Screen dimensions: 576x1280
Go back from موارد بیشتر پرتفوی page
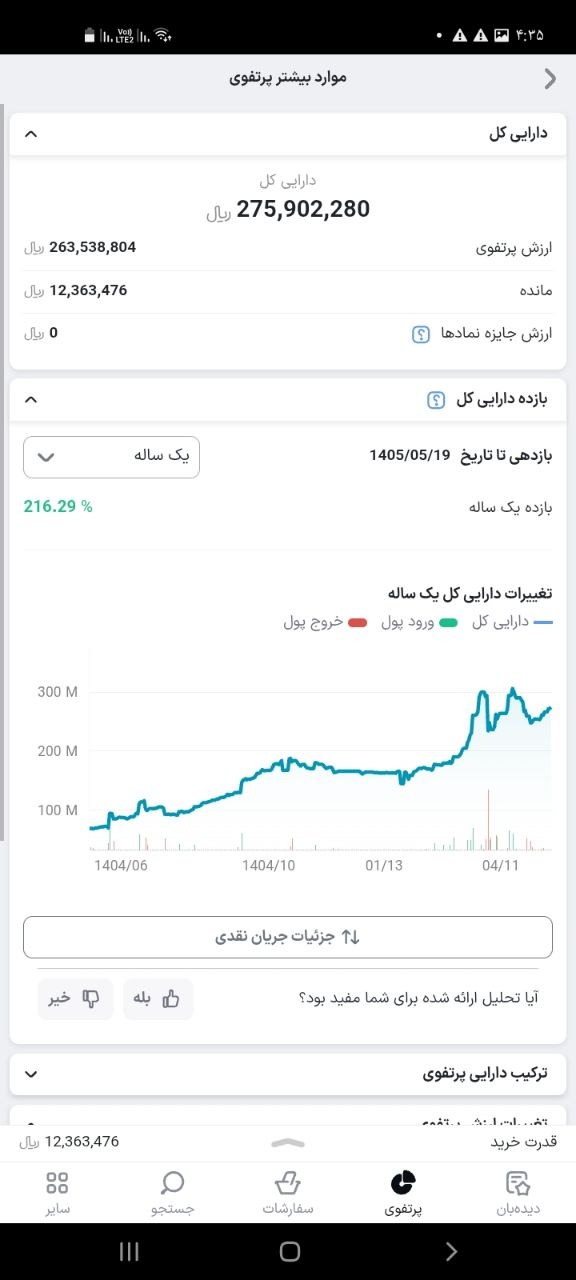[549, 78]
